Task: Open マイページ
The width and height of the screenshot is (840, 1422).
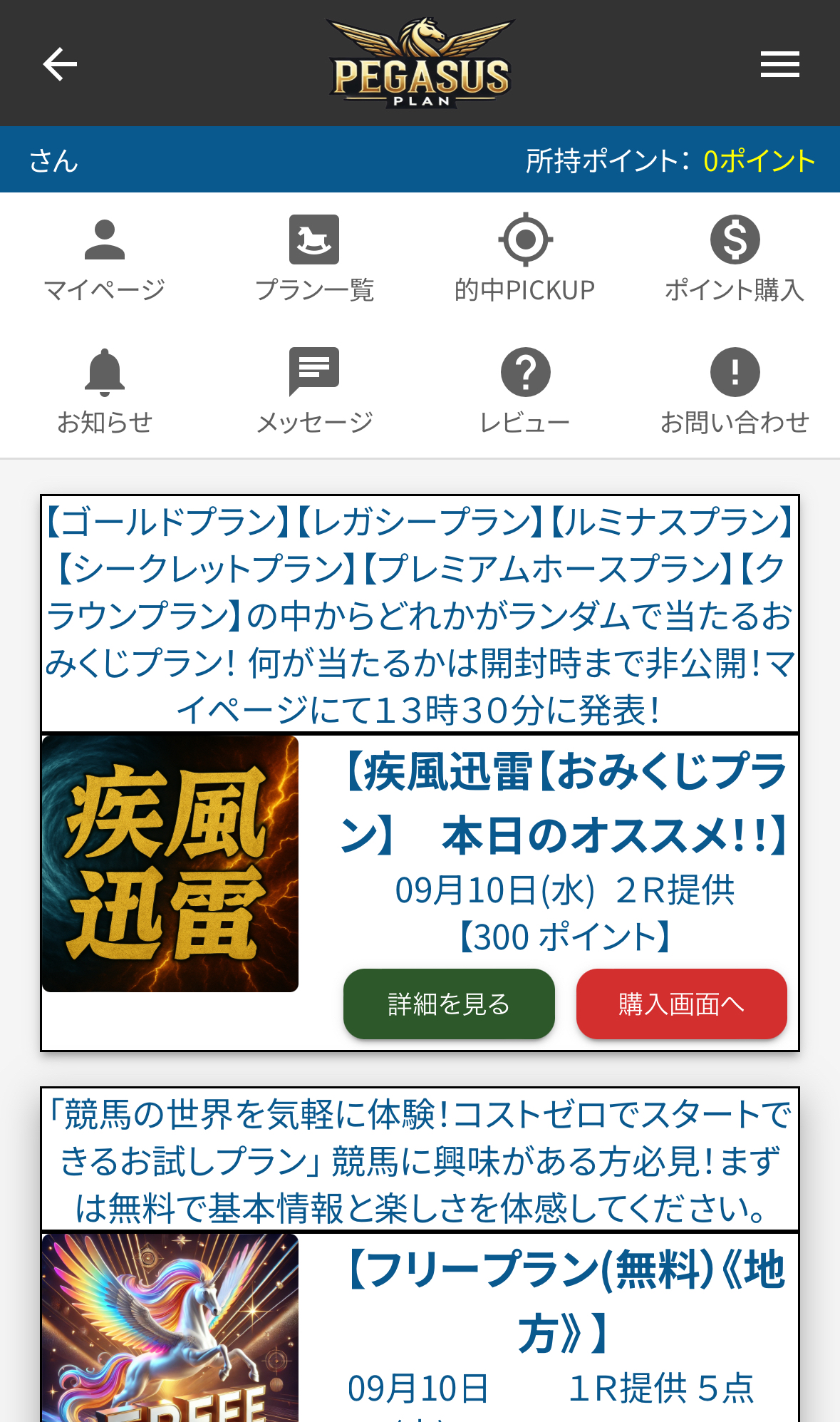Action: click(105, 259)
